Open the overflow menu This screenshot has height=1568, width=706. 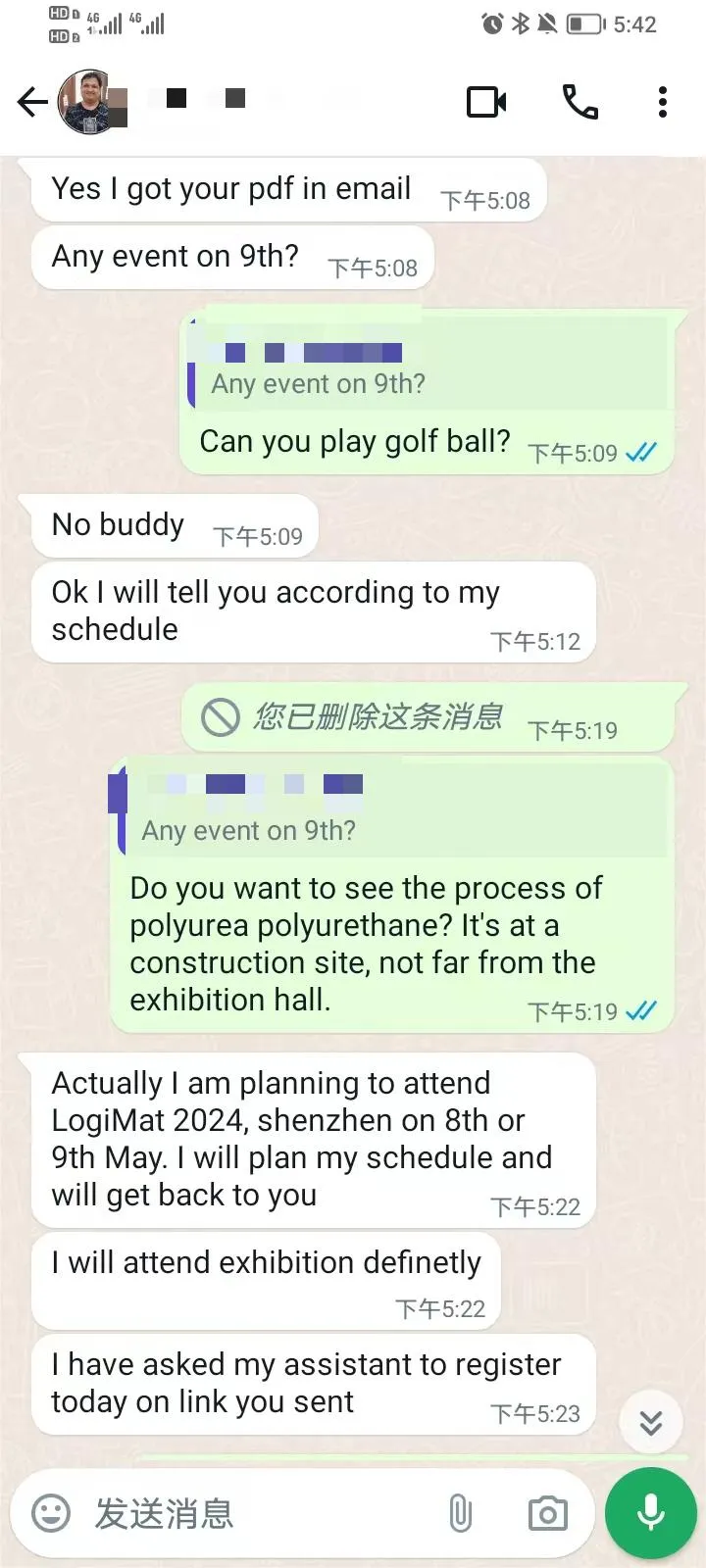click(663, 102)
